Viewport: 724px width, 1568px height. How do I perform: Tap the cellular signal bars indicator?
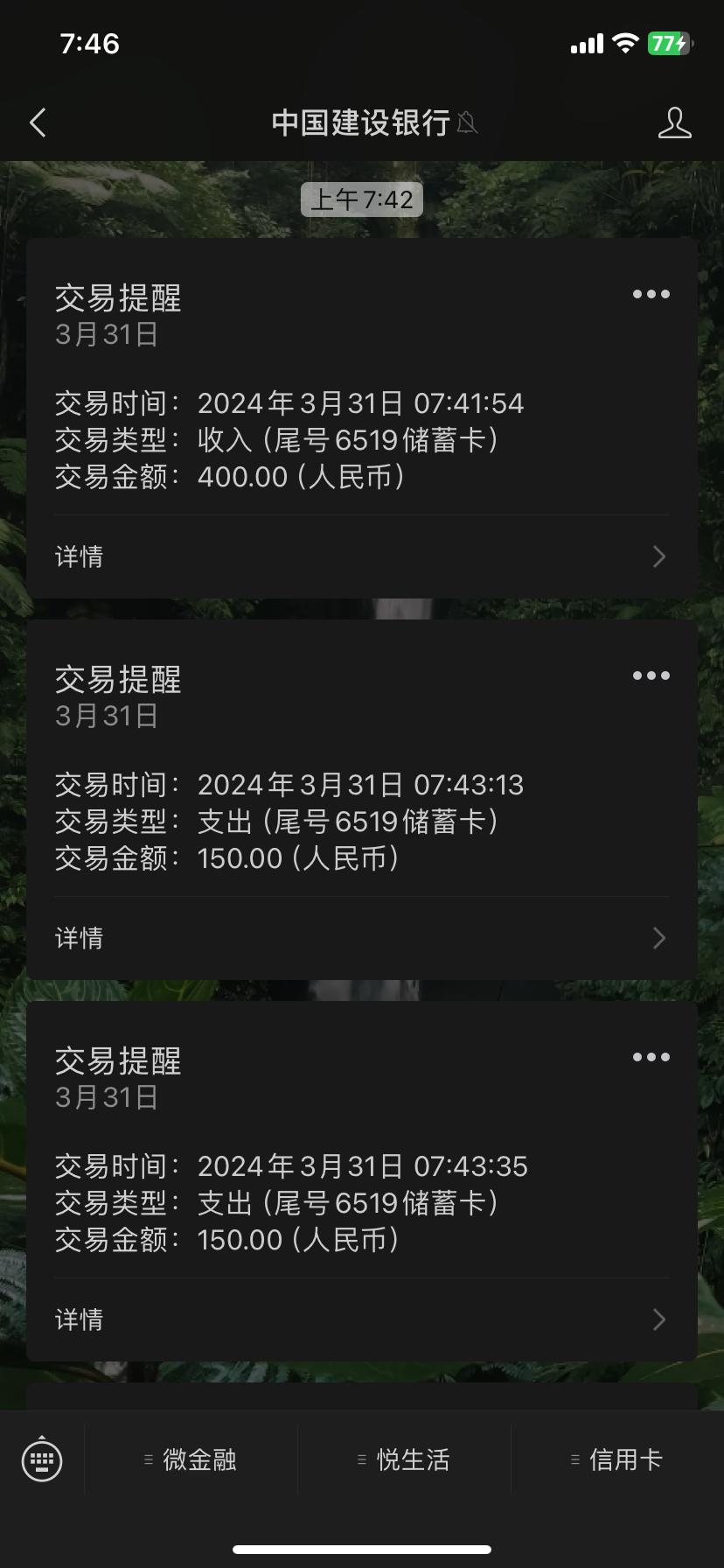(588, 43)
